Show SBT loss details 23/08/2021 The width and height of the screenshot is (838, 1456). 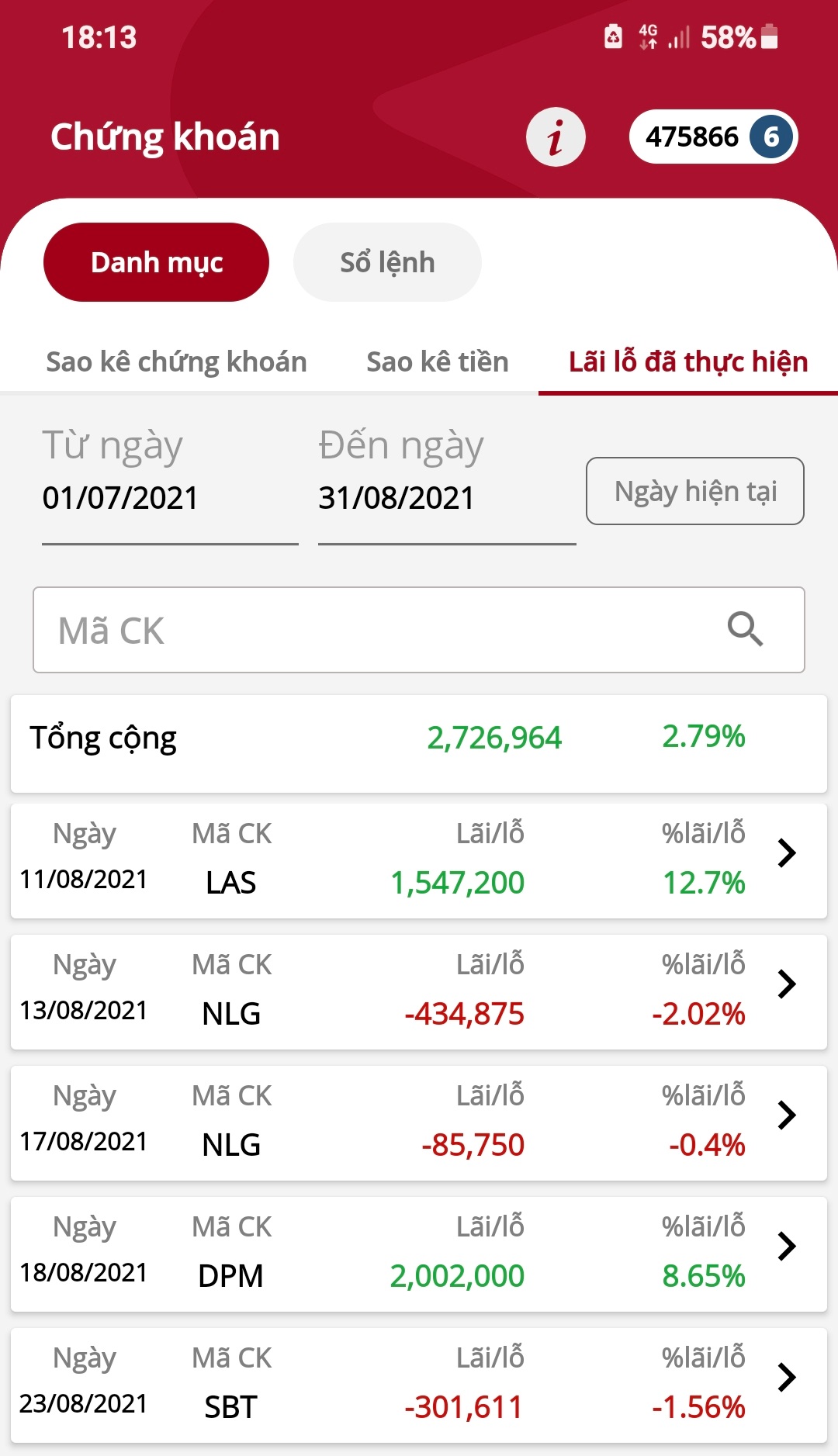coord(419,1385)
